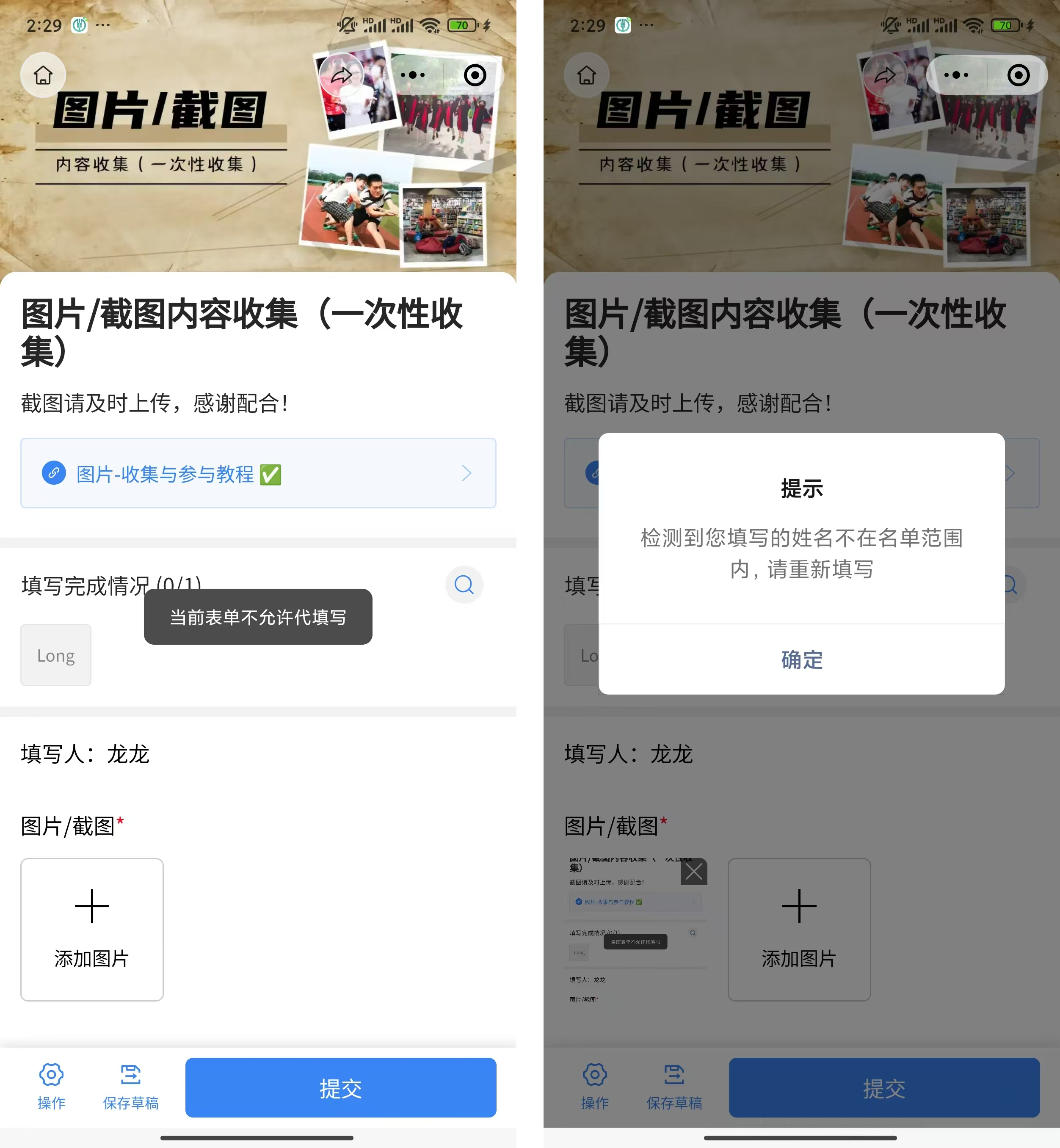Viewport: 1060px width, 1148px height.
Task: Confirm the 提示 dialog with 确定
Action: click(801, 660)
